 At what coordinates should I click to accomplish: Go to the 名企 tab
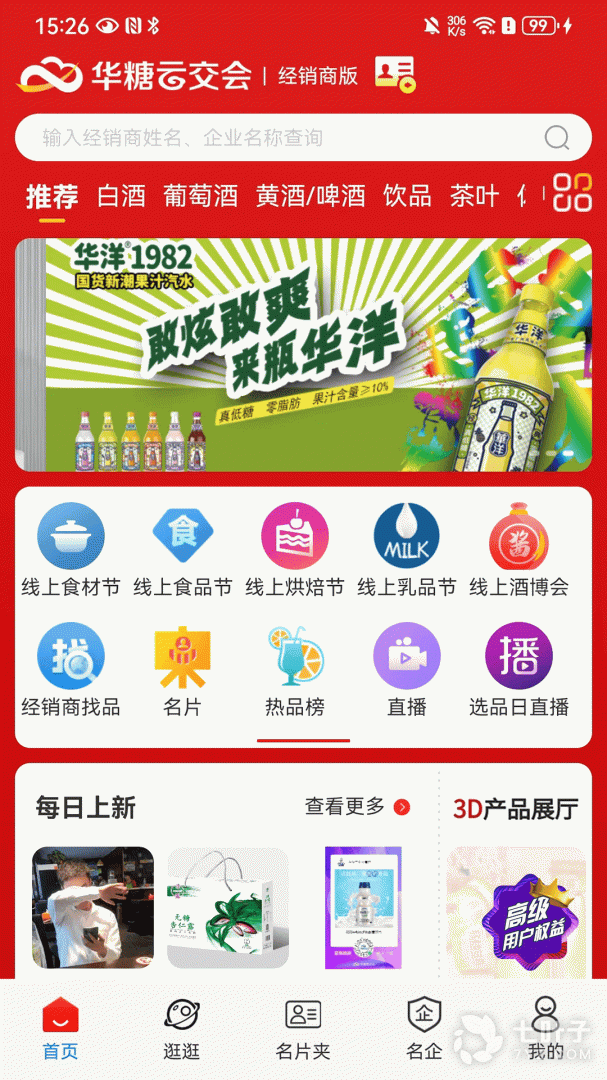pyautogui.click(x=424, y=1030)
